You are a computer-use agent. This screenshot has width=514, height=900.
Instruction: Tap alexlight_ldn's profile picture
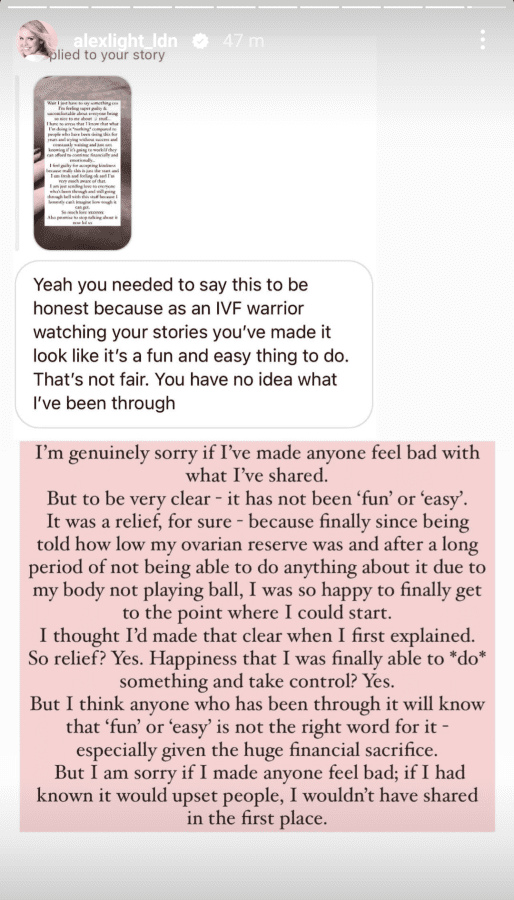point(37,40)
